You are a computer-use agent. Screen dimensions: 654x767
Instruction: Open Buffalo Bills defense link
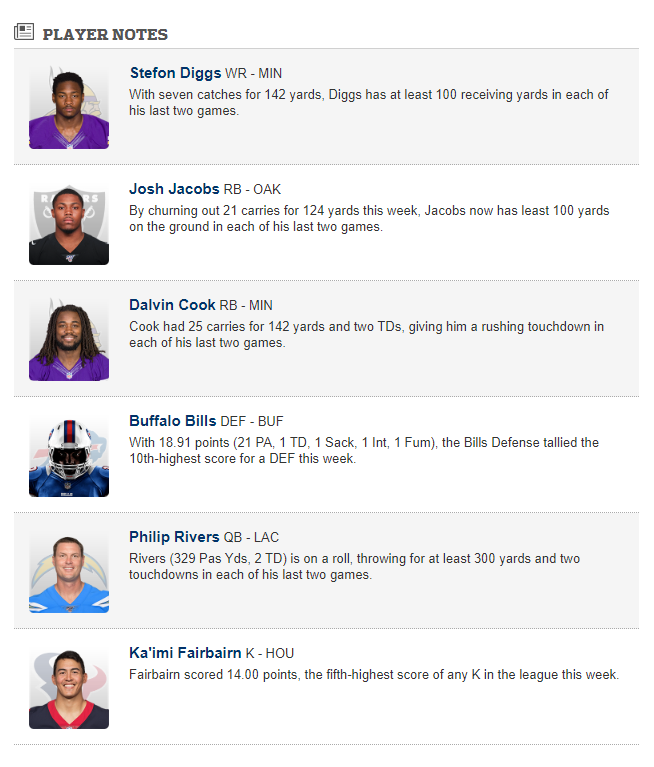coord(176,421)
